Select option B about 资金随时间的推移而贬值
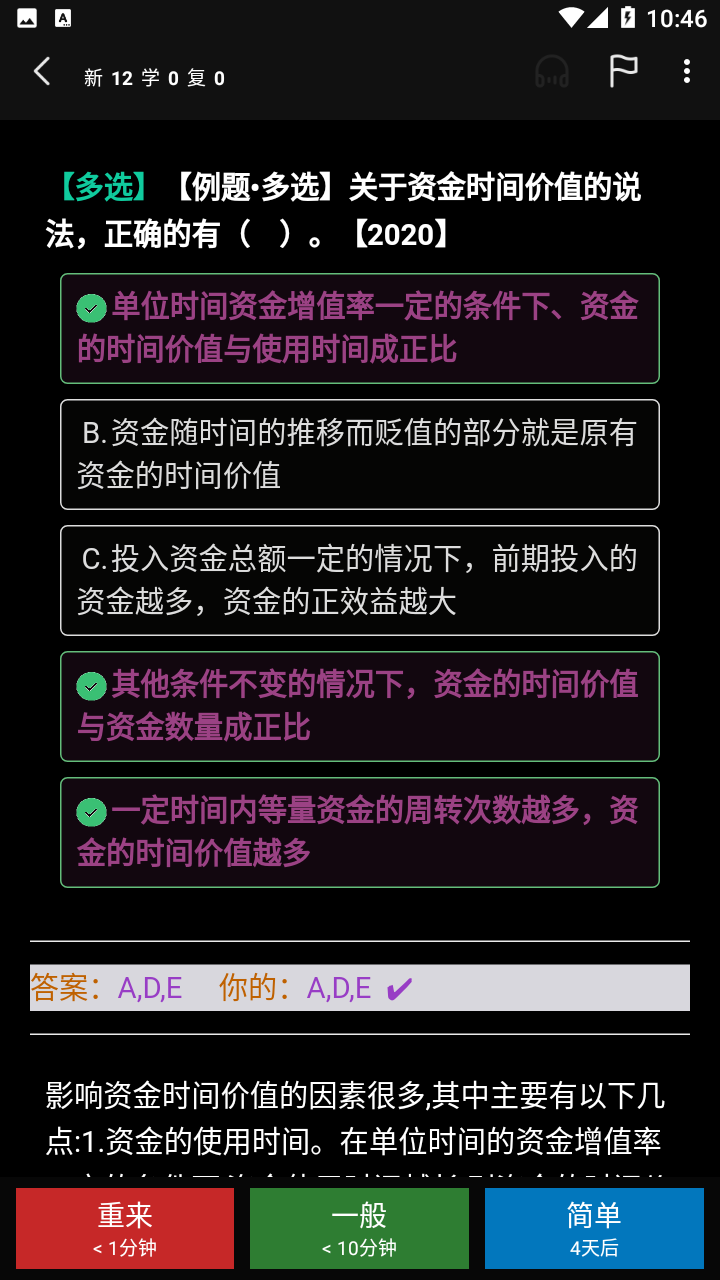Image resolution: width=720 pixels, height=1280 pixels. pyautogui.click(x=360, y=454)
